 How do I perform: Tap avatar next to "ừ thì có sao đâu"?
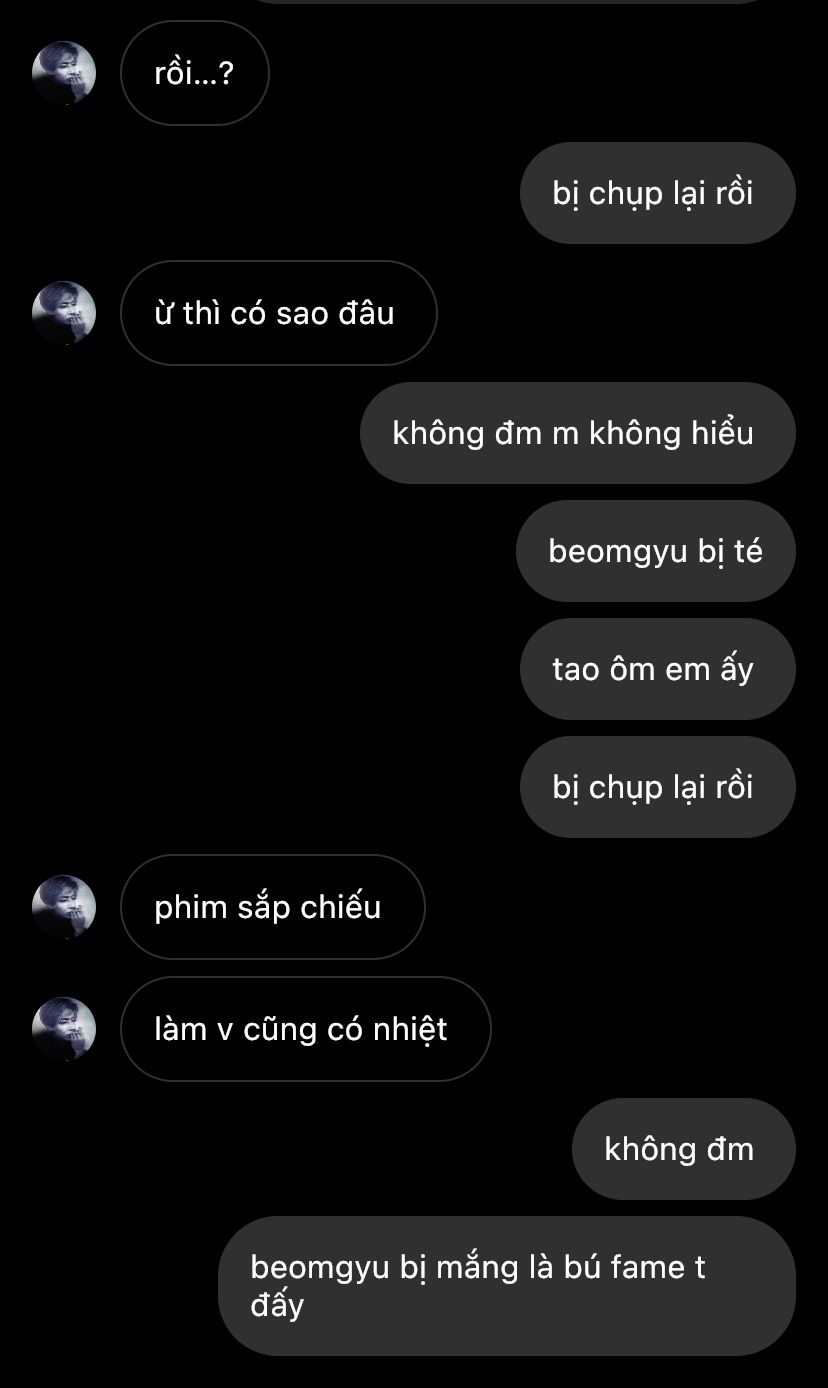coord(64,313)
